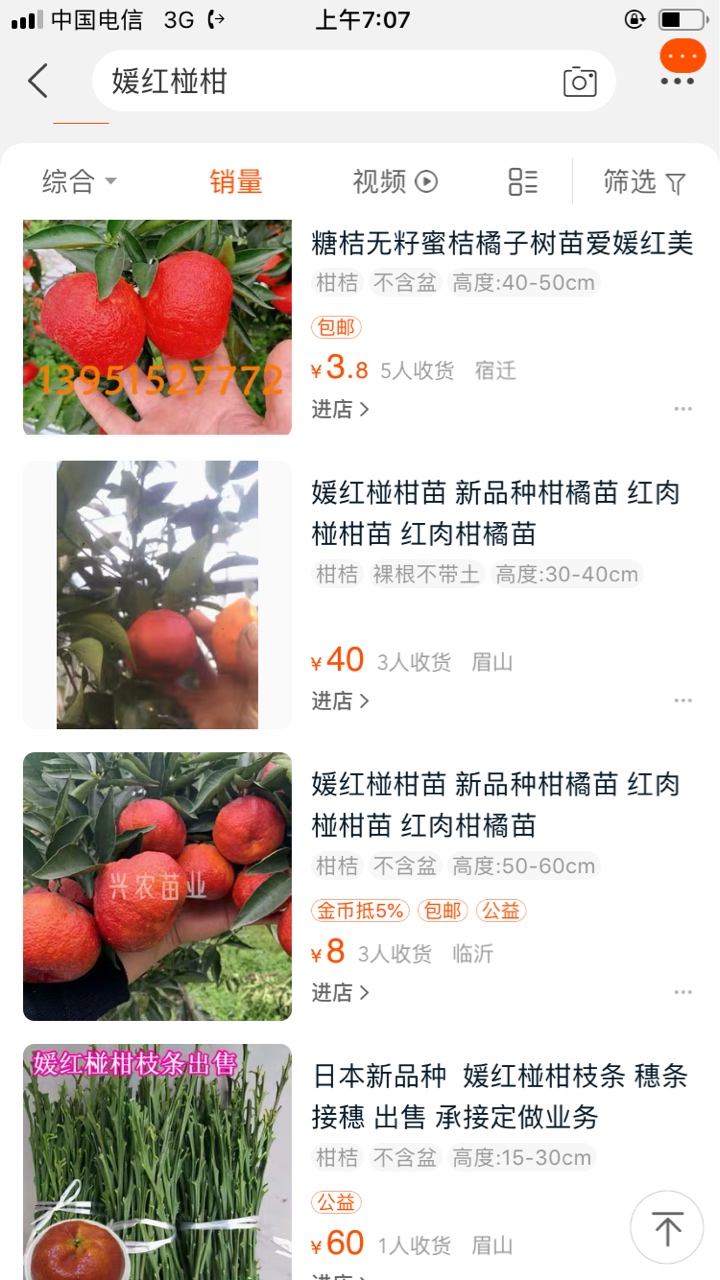Viewport: 720px width, 1280px height.
Task: Open the 日本新品种 媛红椪柑枝条 listing
Action: pyautogui.click(x=500, y=1096)
